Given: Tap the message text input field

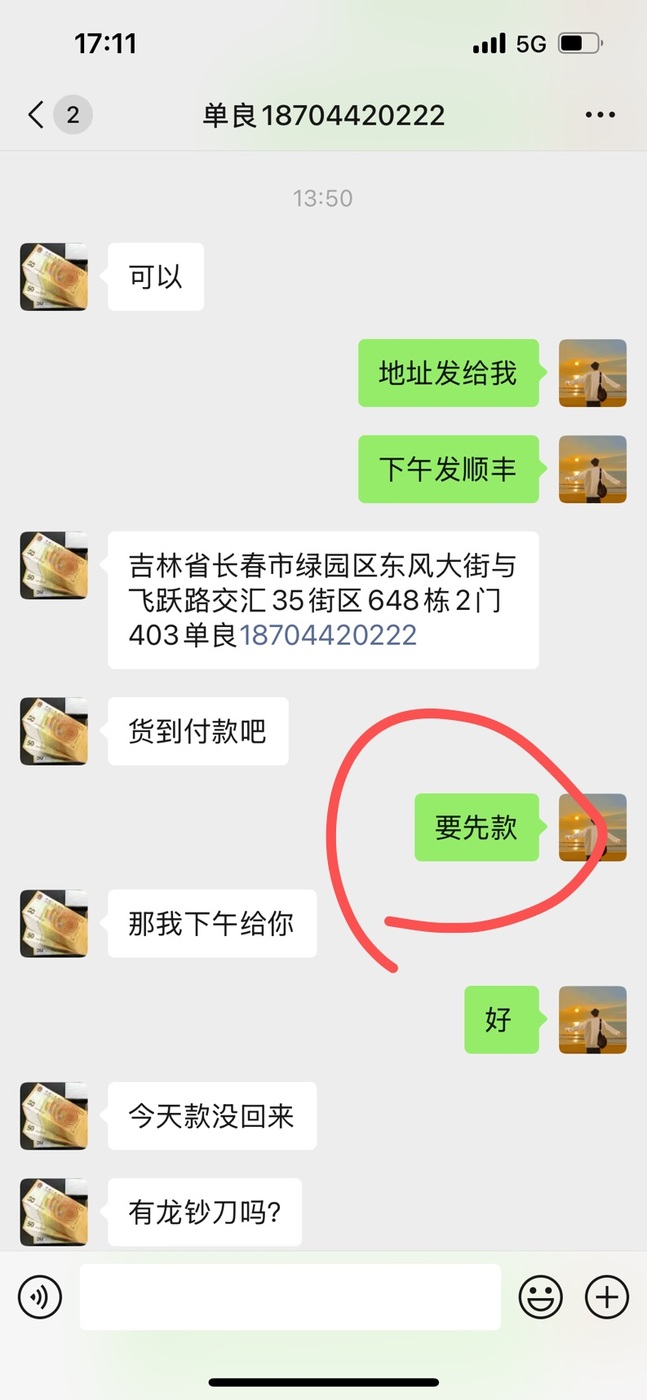Looking at the screenshot, I should [290, 1297].
